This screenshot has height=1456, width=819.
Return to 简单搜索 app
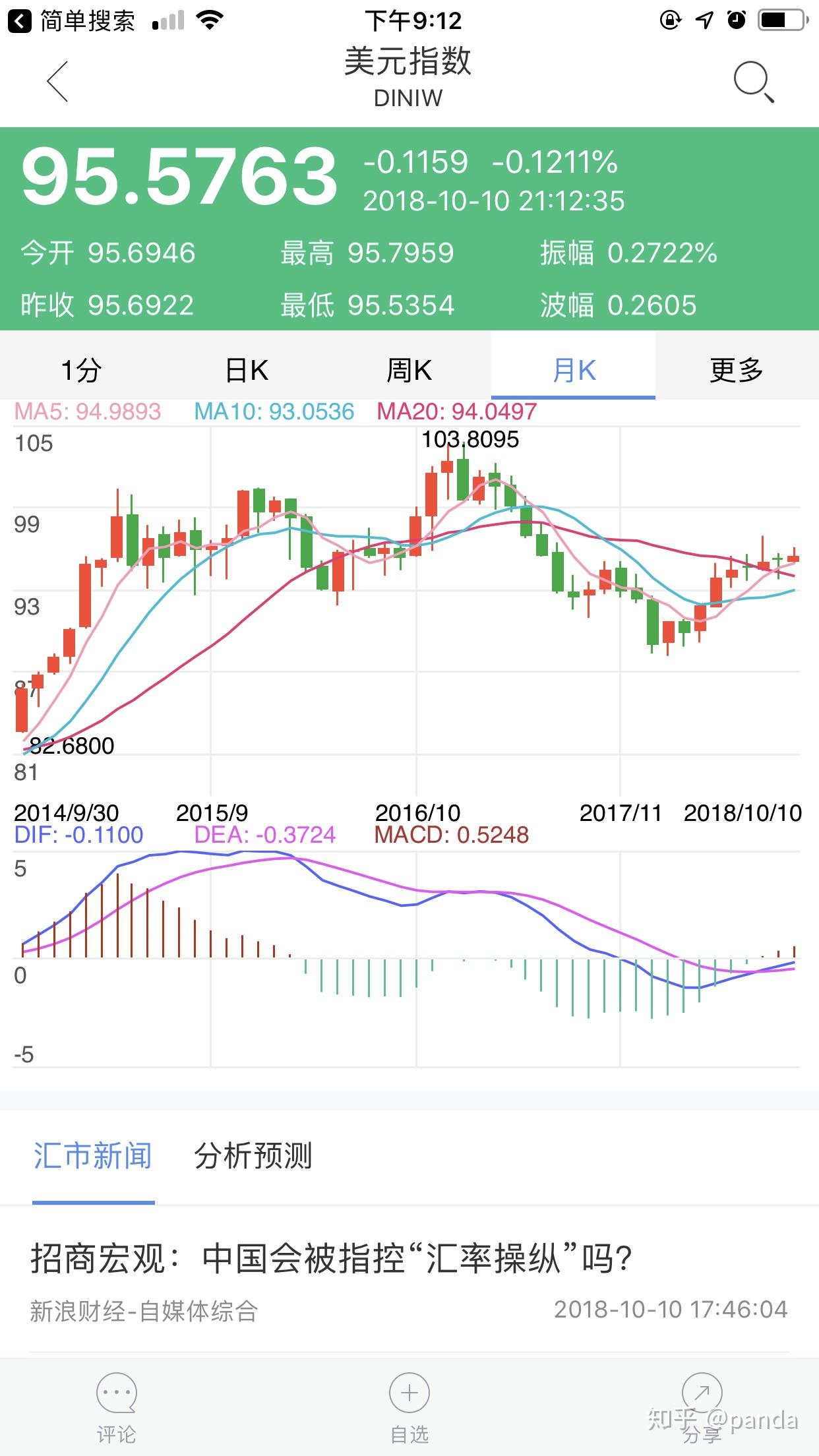(x=71, y=21)
